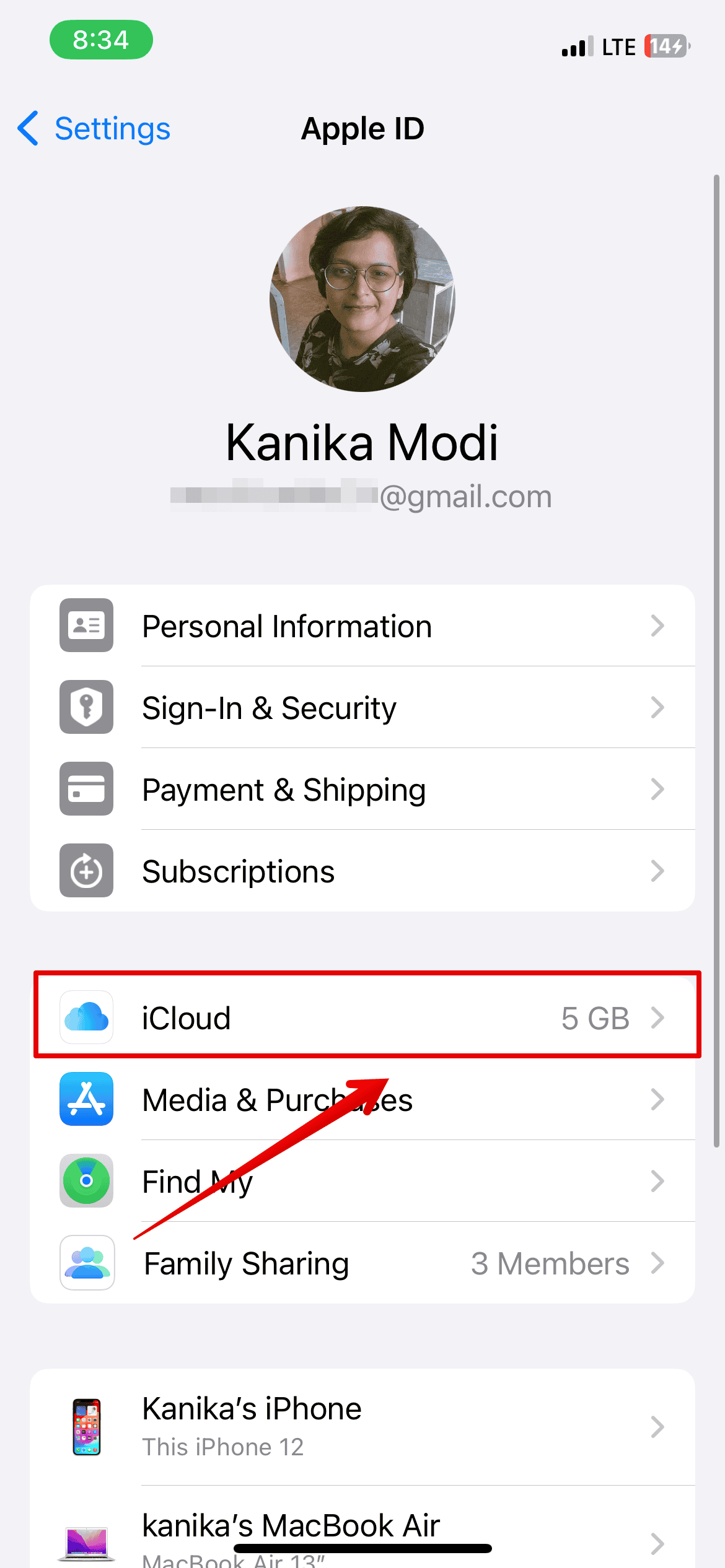Tap the Apple ID profile photo
This screenshot has width=725, height=1568.
click(362, 299)
